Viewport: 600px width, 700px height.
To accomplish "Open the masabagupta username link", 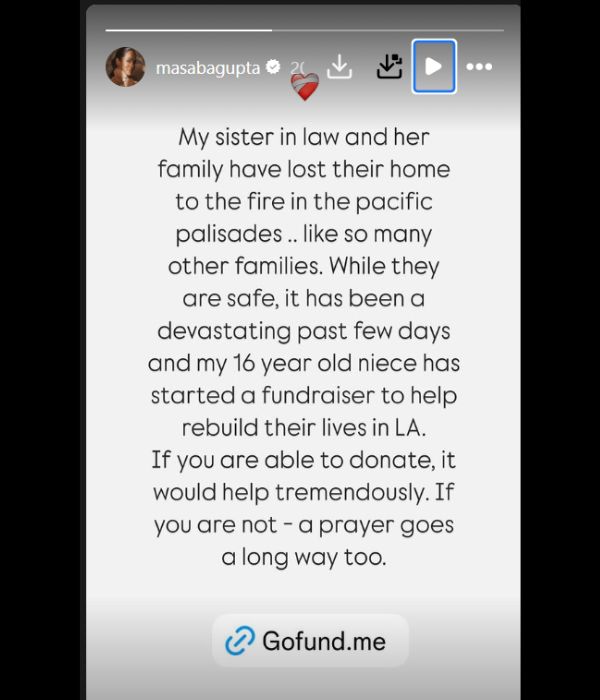I will click(209, 67).
